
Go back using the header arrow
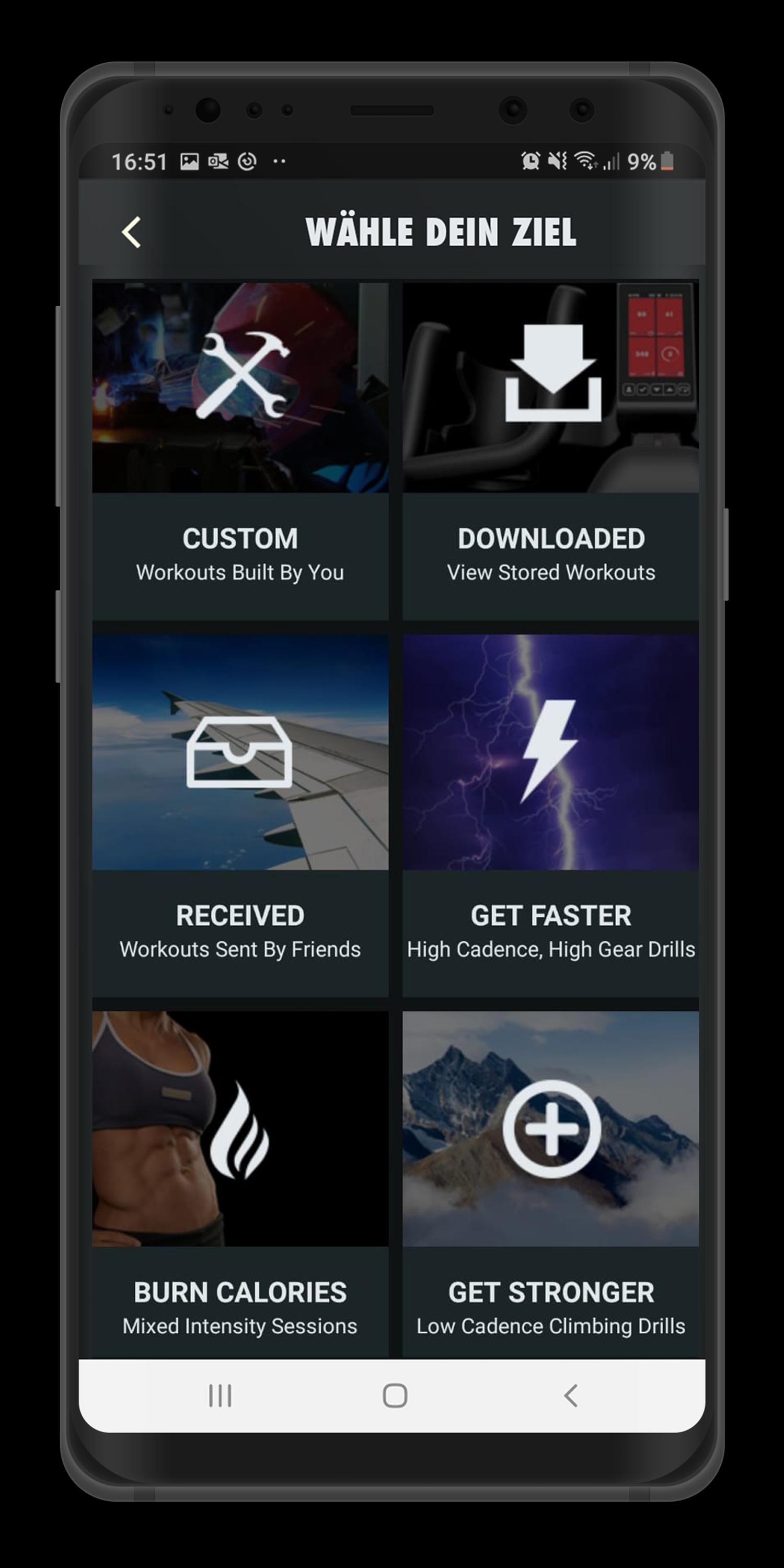click(132, 233)
